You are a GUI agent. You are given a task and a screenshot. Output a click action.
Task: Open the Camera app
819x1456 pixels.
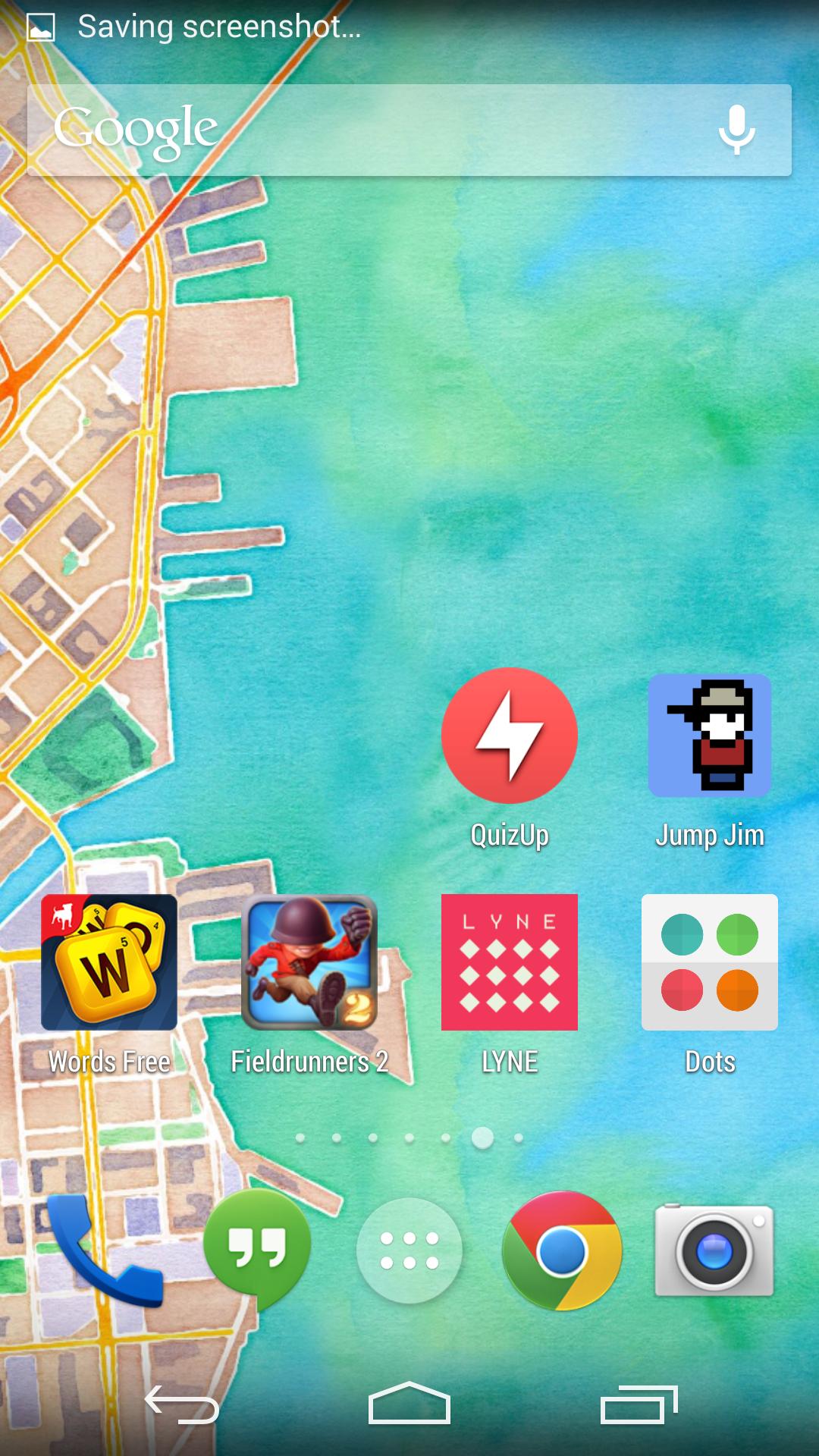[x=714, y=1251]
